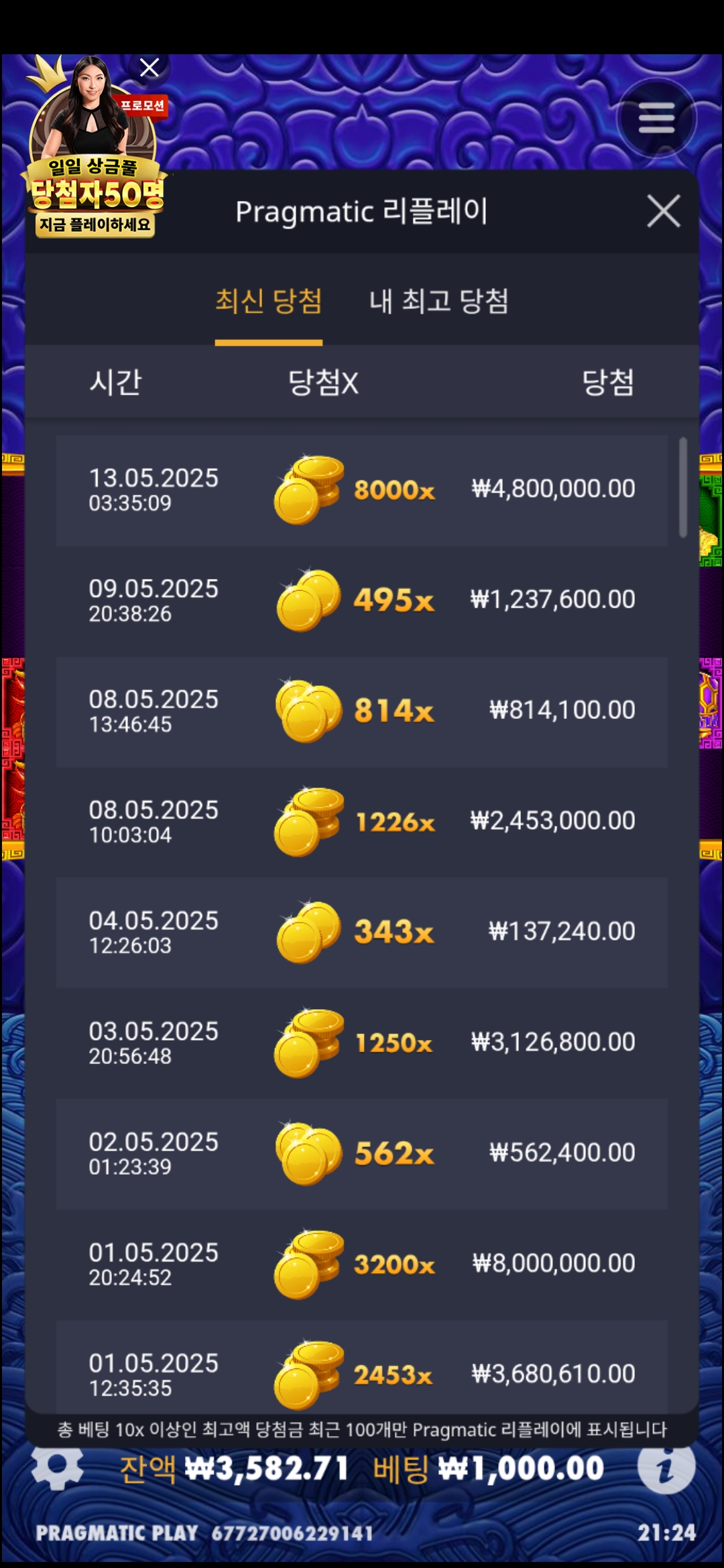
Task: Open the 562x win replay
Action: (x=361, y=1153)
